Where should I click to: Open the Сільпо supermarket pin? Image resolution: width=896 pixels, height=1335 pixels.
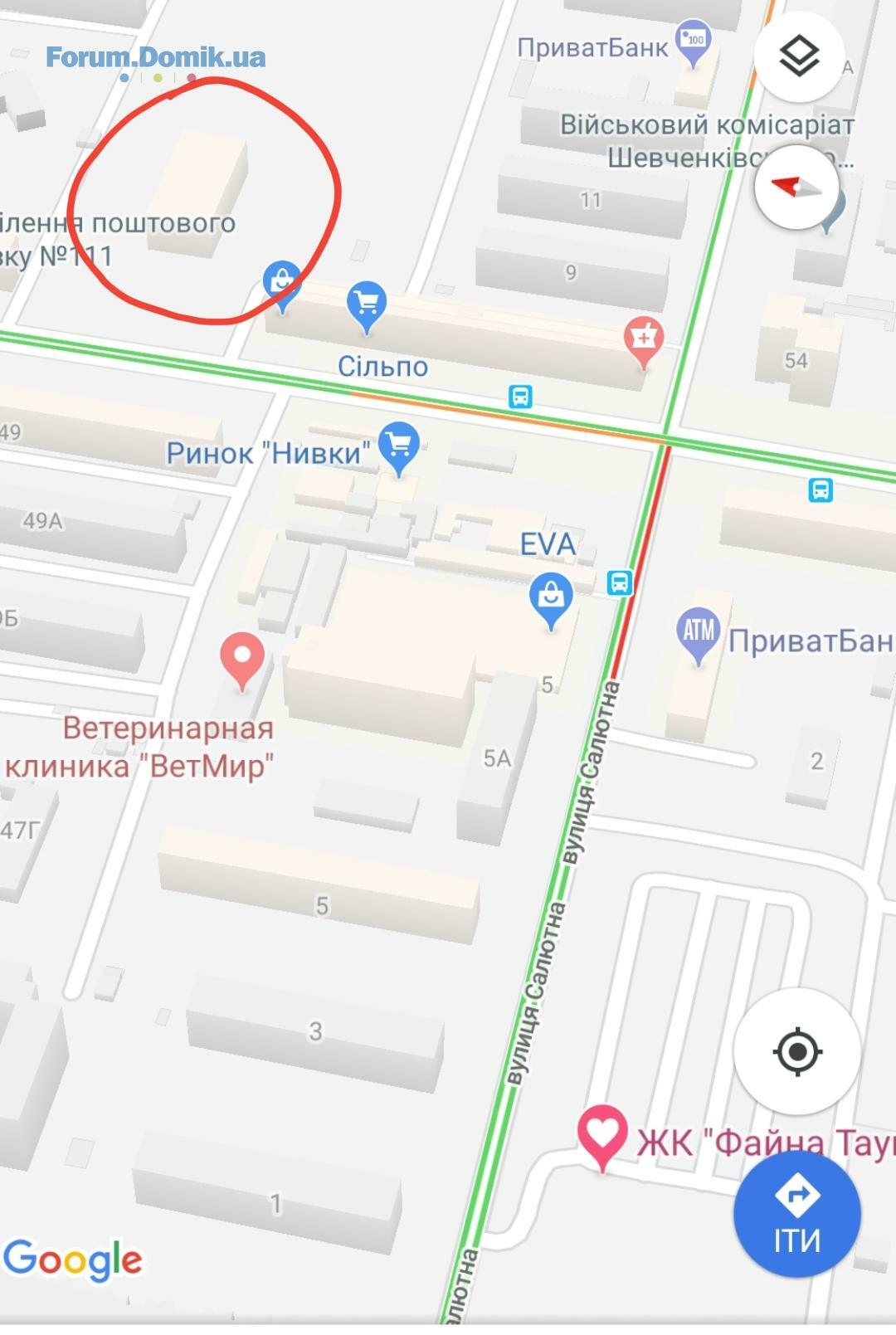click(x=367, y=304)
